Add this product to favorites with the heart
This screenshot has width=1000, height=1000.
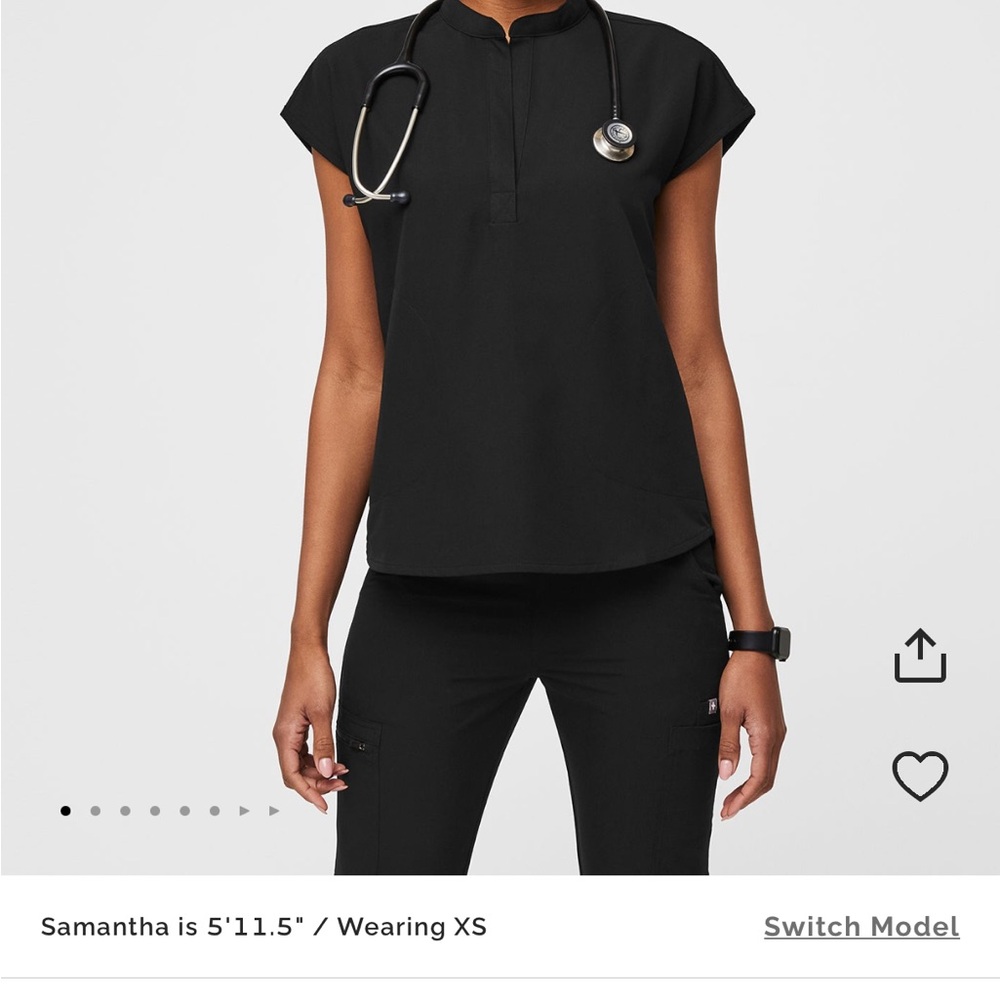920,775
